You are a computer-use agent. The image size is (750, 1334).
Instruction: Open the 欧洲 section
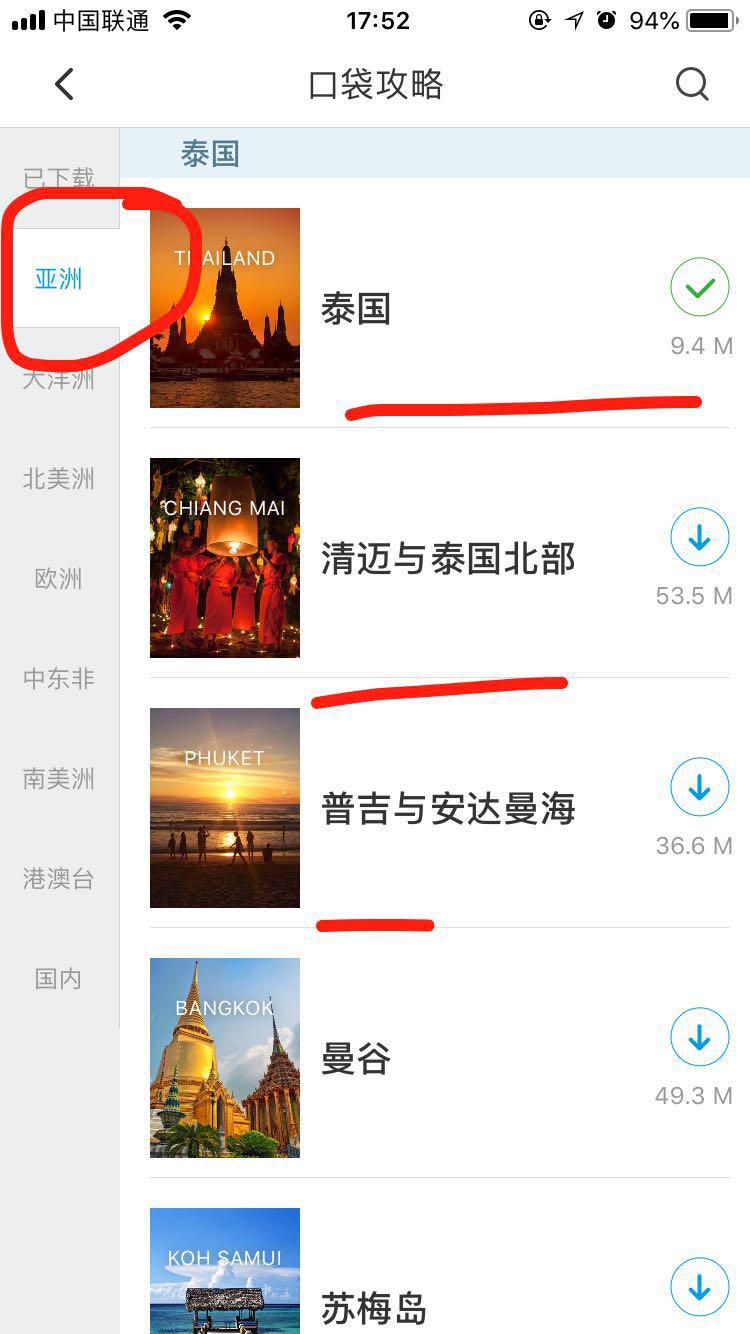(x=57, y=578)
